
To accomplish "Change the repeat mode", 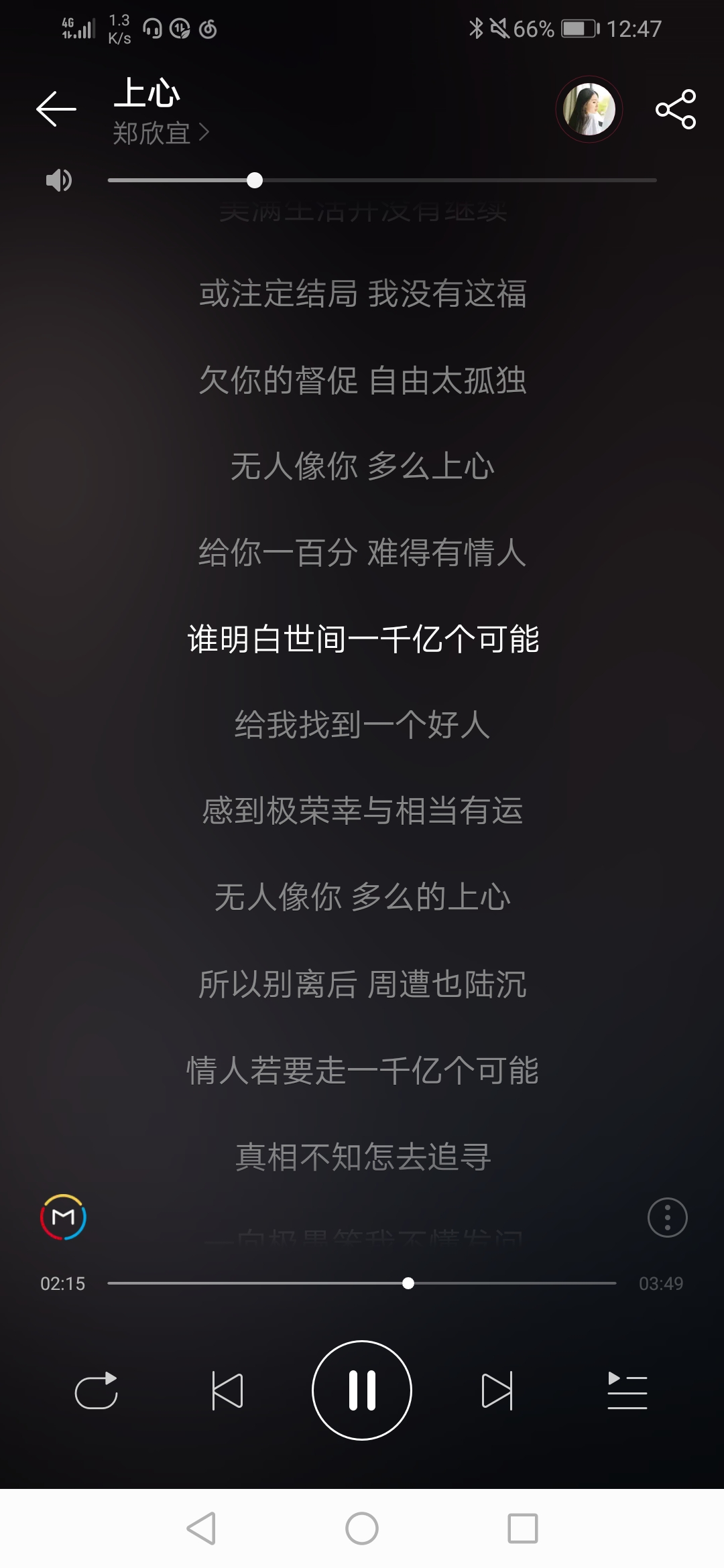I will coord(97,1390).
